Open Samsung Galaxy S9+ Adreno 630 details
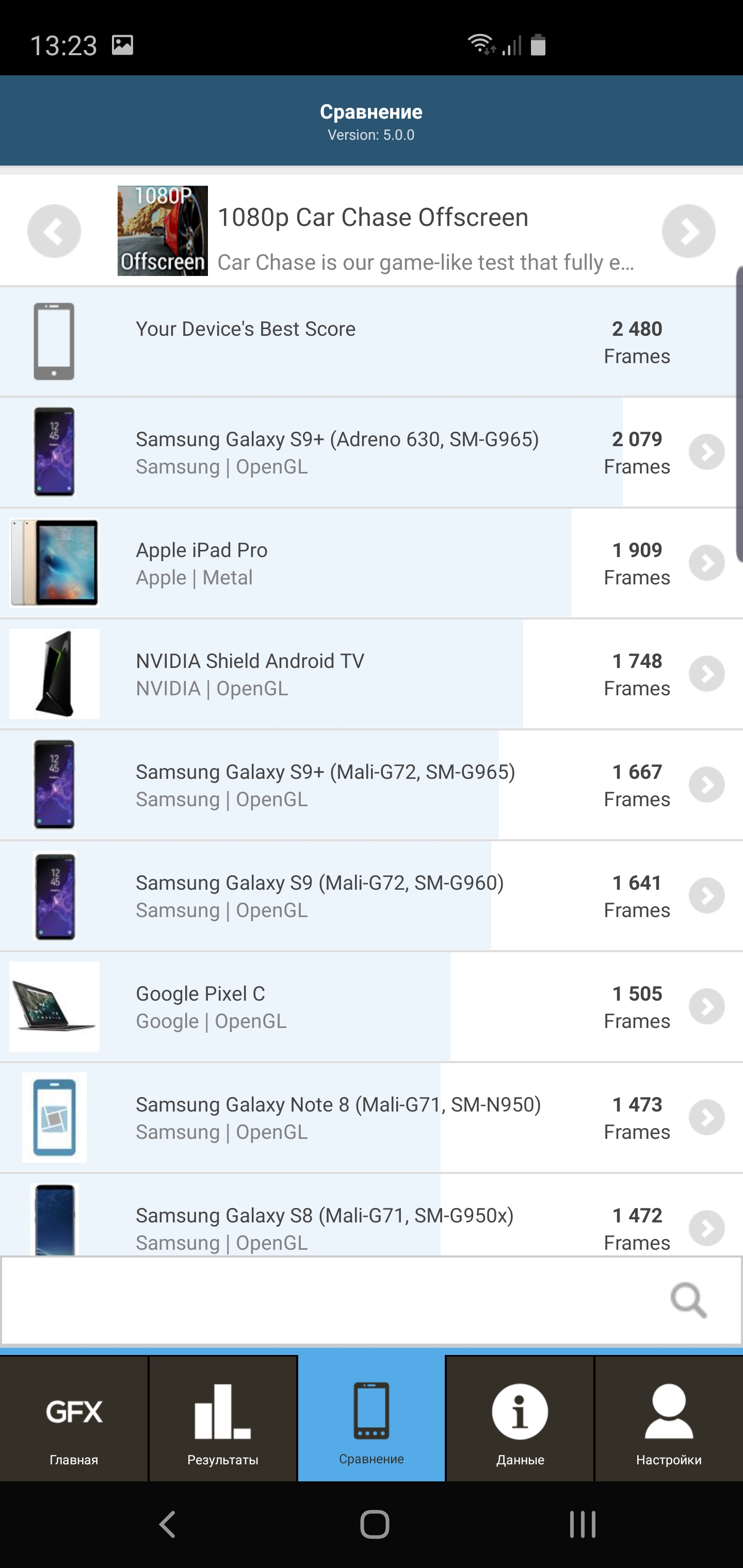This screenshot has height=1568, width=743. coord(706,452)
